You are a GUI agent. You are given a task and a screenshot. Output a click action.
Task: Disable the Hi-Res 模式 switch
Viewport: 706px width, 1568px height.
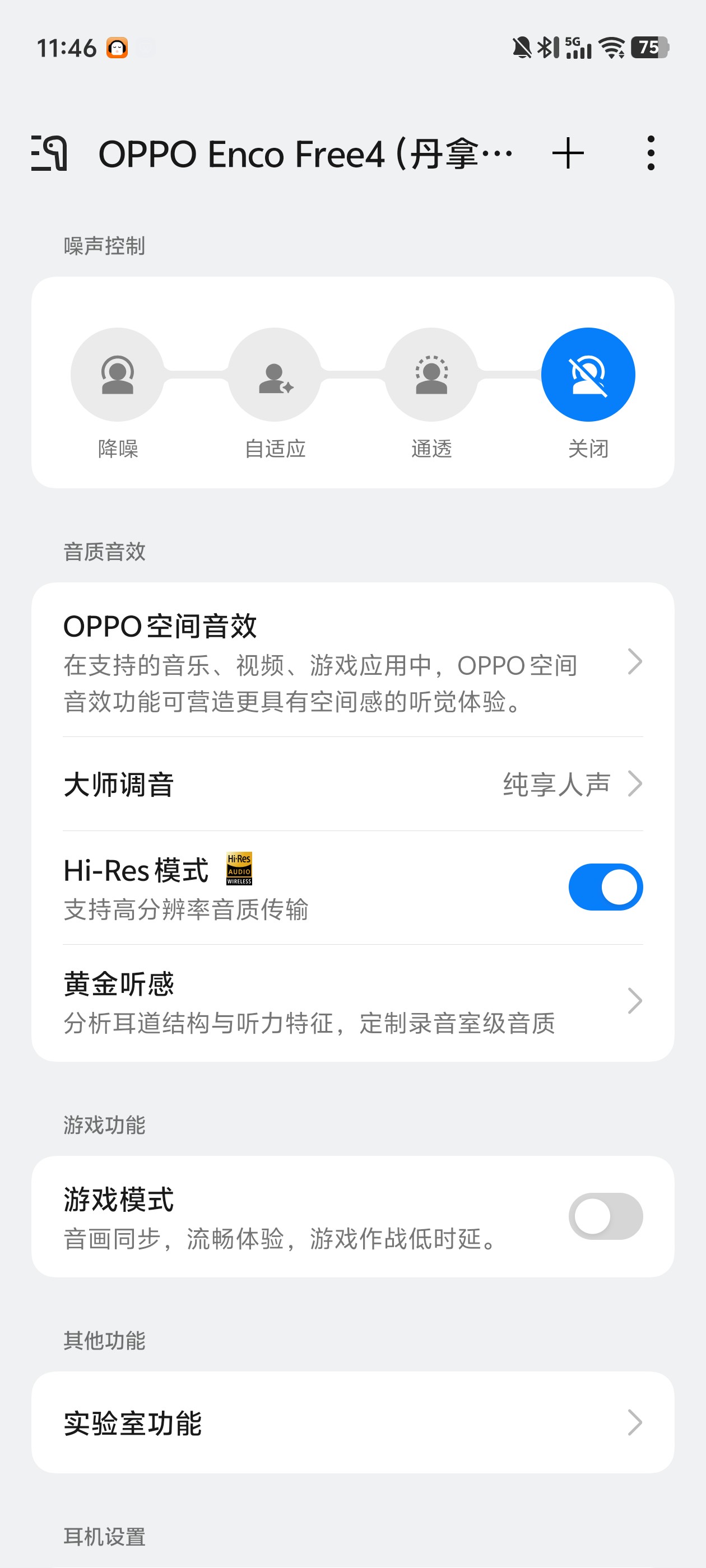tap(606, 887)
